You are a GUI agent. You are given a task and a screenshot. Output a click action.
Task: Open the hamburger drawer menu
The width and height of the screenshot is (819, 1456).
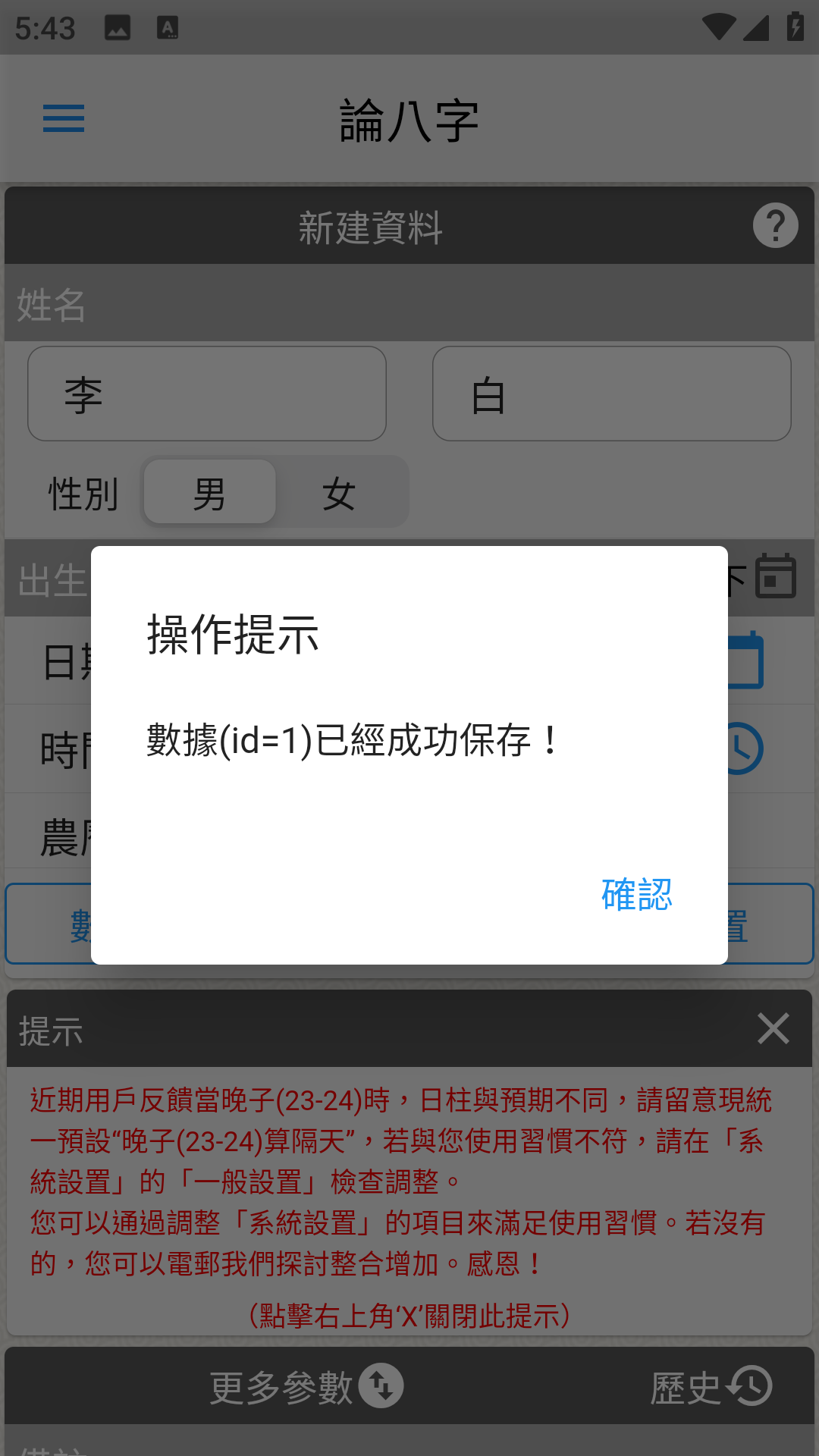64,118
